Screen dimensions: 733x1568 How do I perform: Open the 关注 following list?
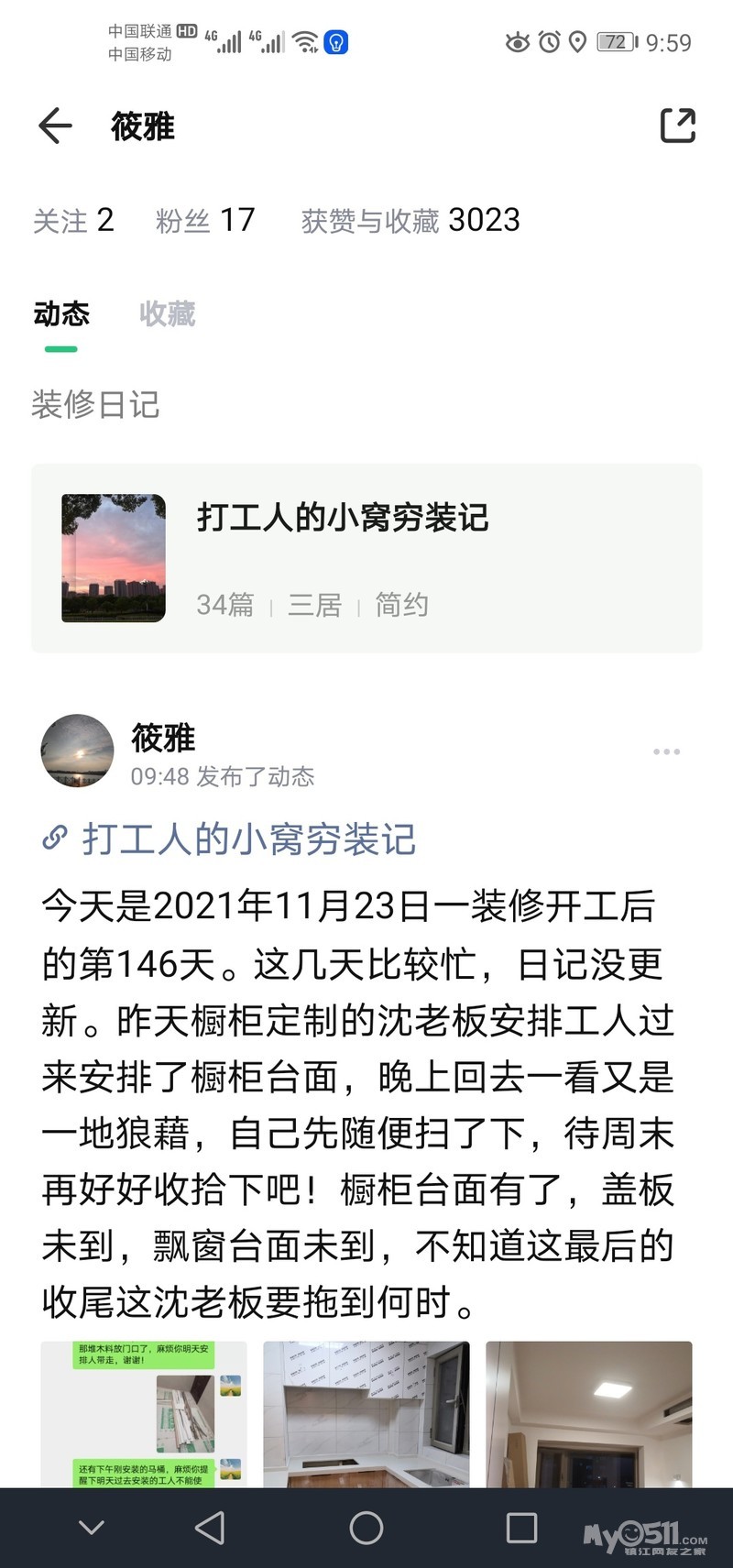click(73, 221)
